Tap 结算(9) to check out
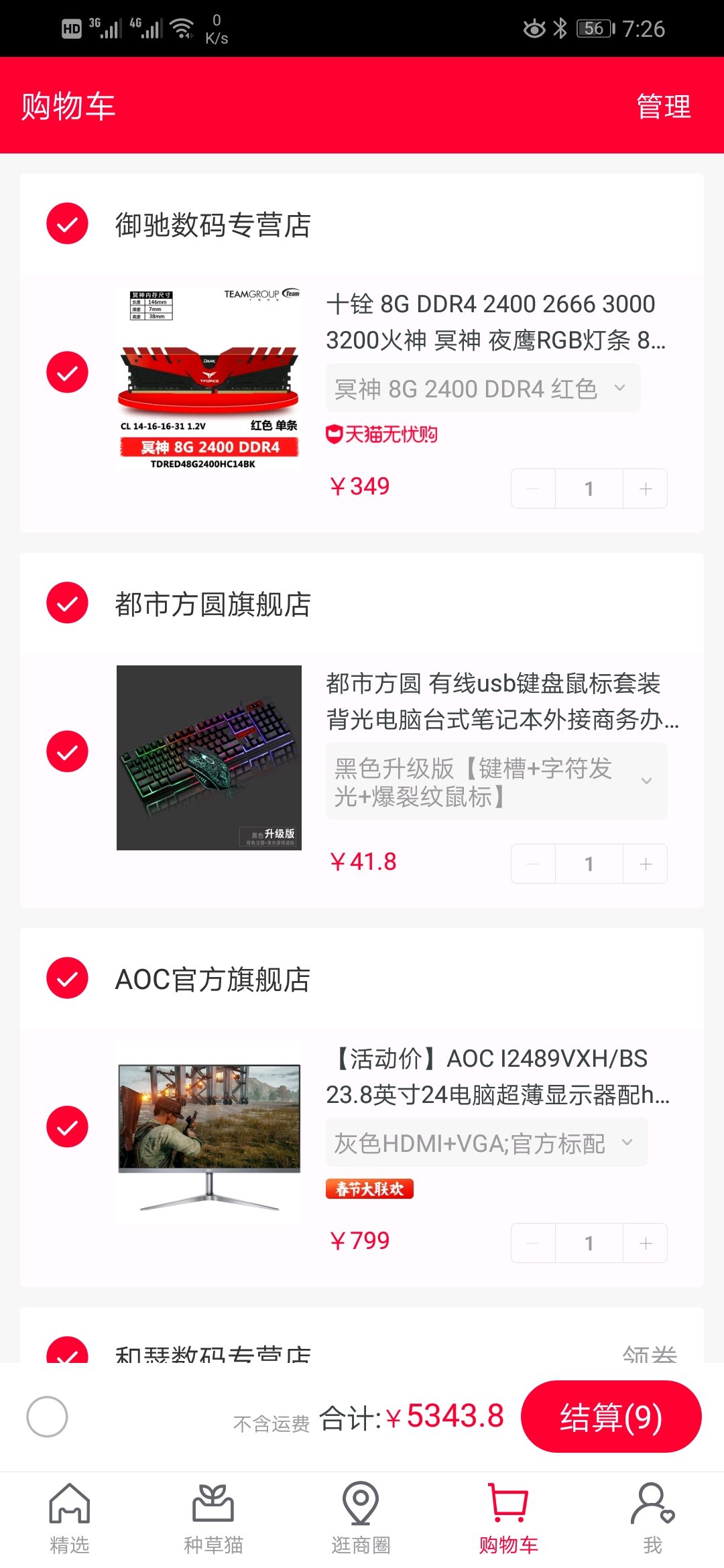Image resolution: width=724 pixels, height=1568 pixels. [611, 1417]
